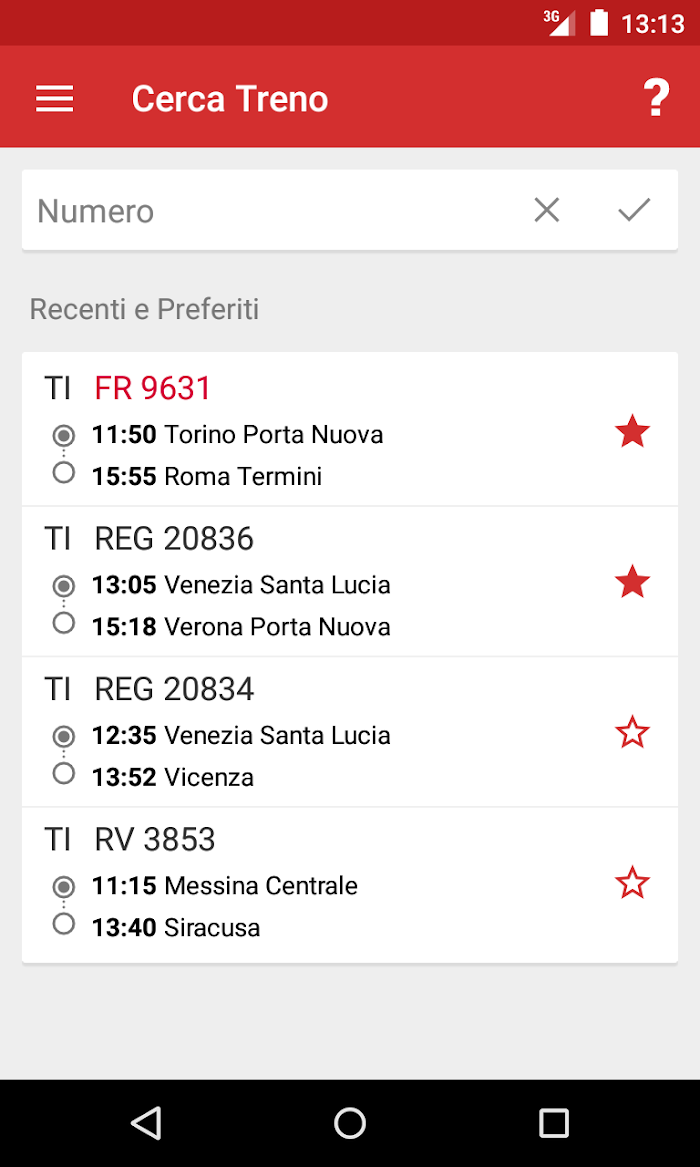Open train FR 9631 details

[x=312, y=429]
